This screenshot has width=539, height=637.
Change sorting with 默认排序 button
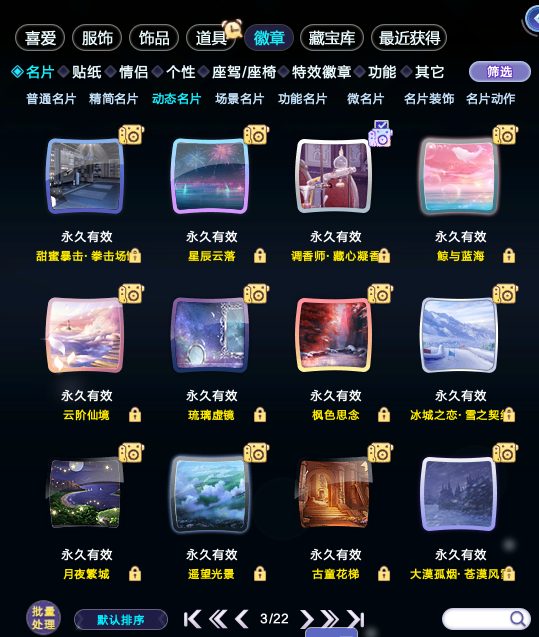point(121,620)
